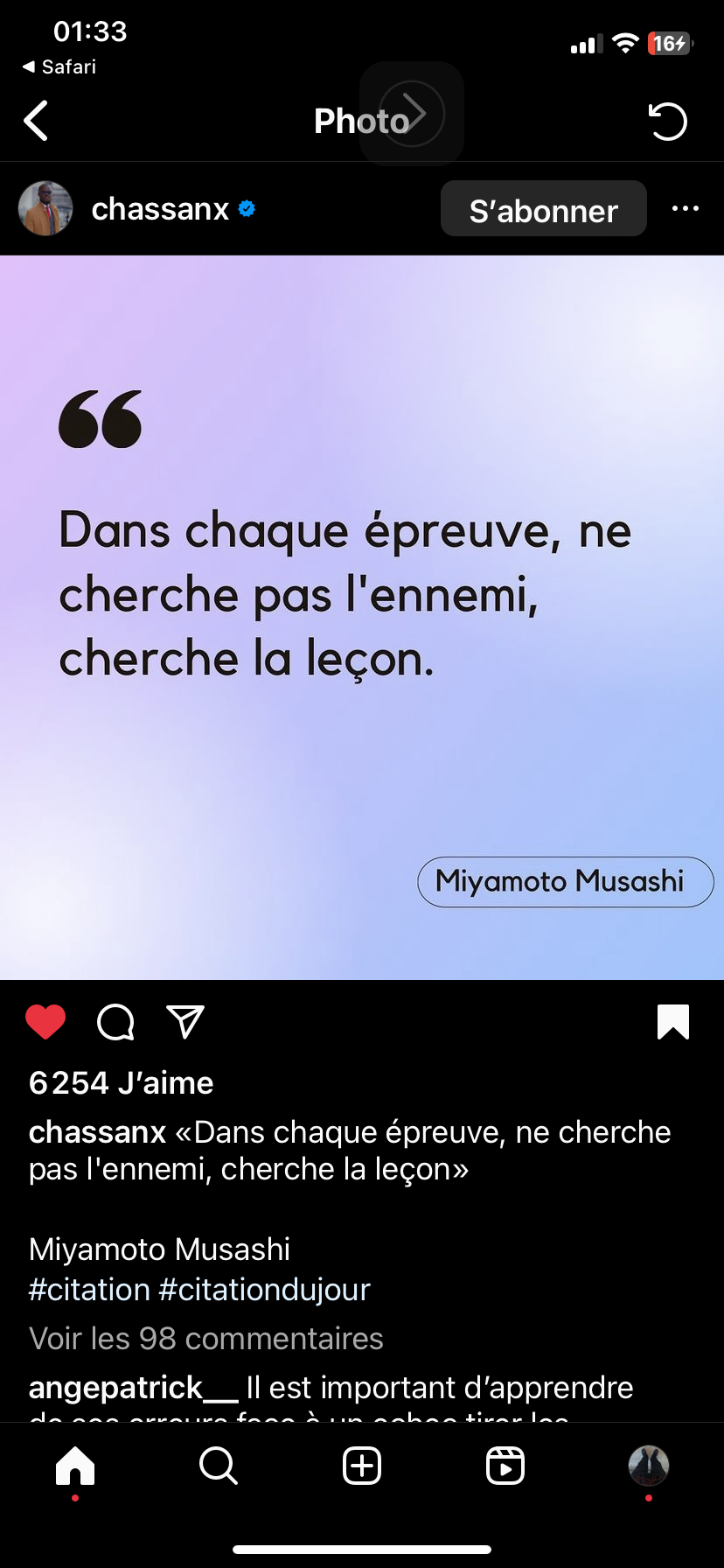Open the three-dot post options menu
Screen dimensions: 724x1568
click(685, 209)
